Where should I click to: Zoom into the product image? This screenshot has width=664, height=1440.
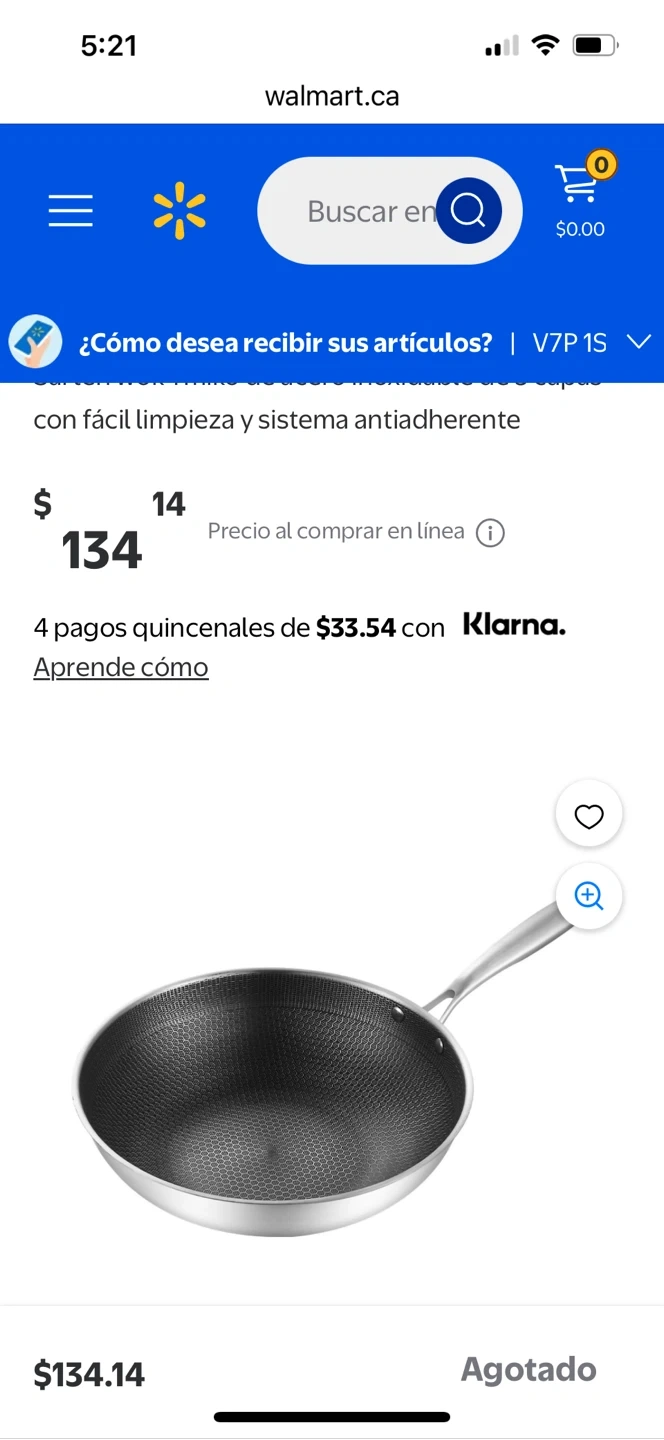pos(589,896)
